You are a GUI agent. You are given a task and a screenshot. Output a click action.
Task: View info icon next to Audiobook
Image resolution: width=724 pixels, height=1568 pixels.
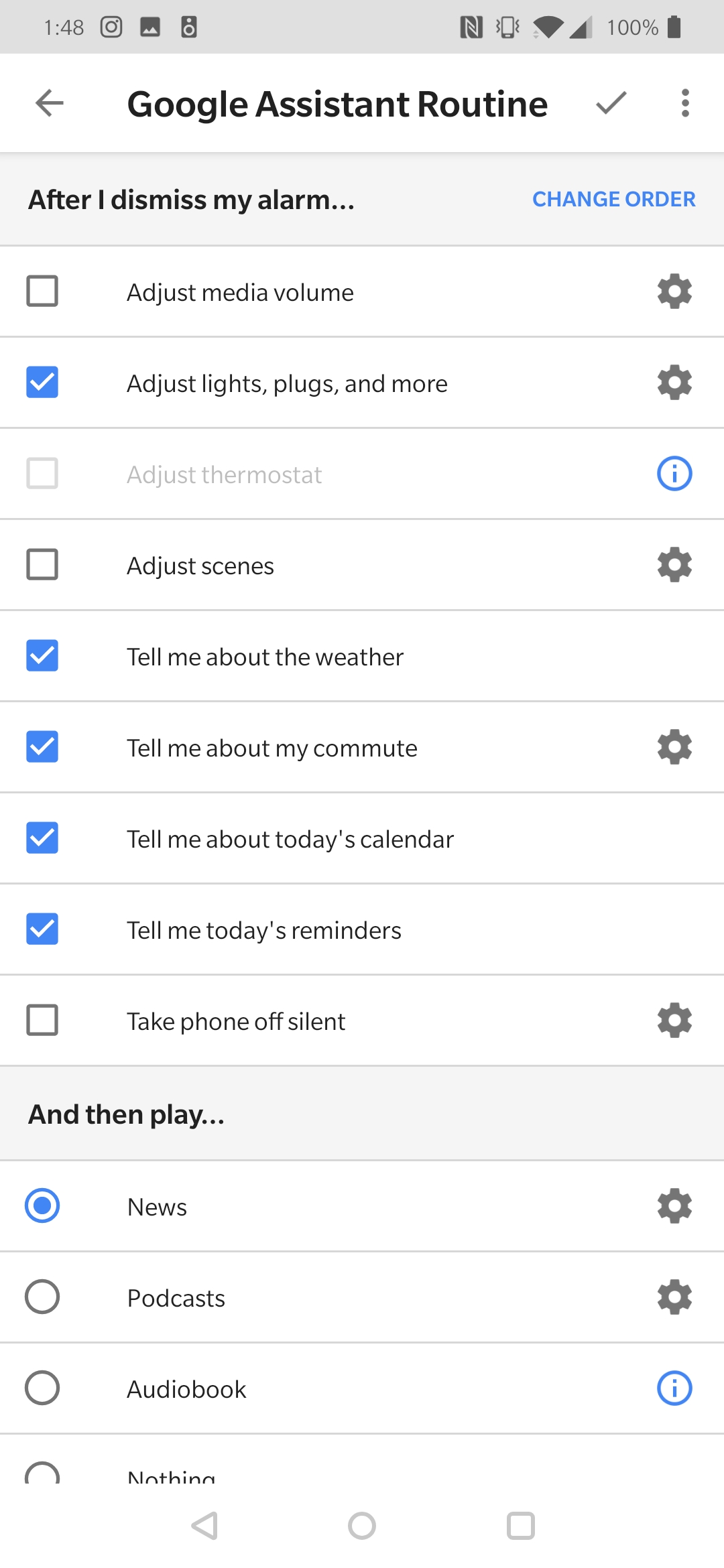click(x=674, y=1388)
